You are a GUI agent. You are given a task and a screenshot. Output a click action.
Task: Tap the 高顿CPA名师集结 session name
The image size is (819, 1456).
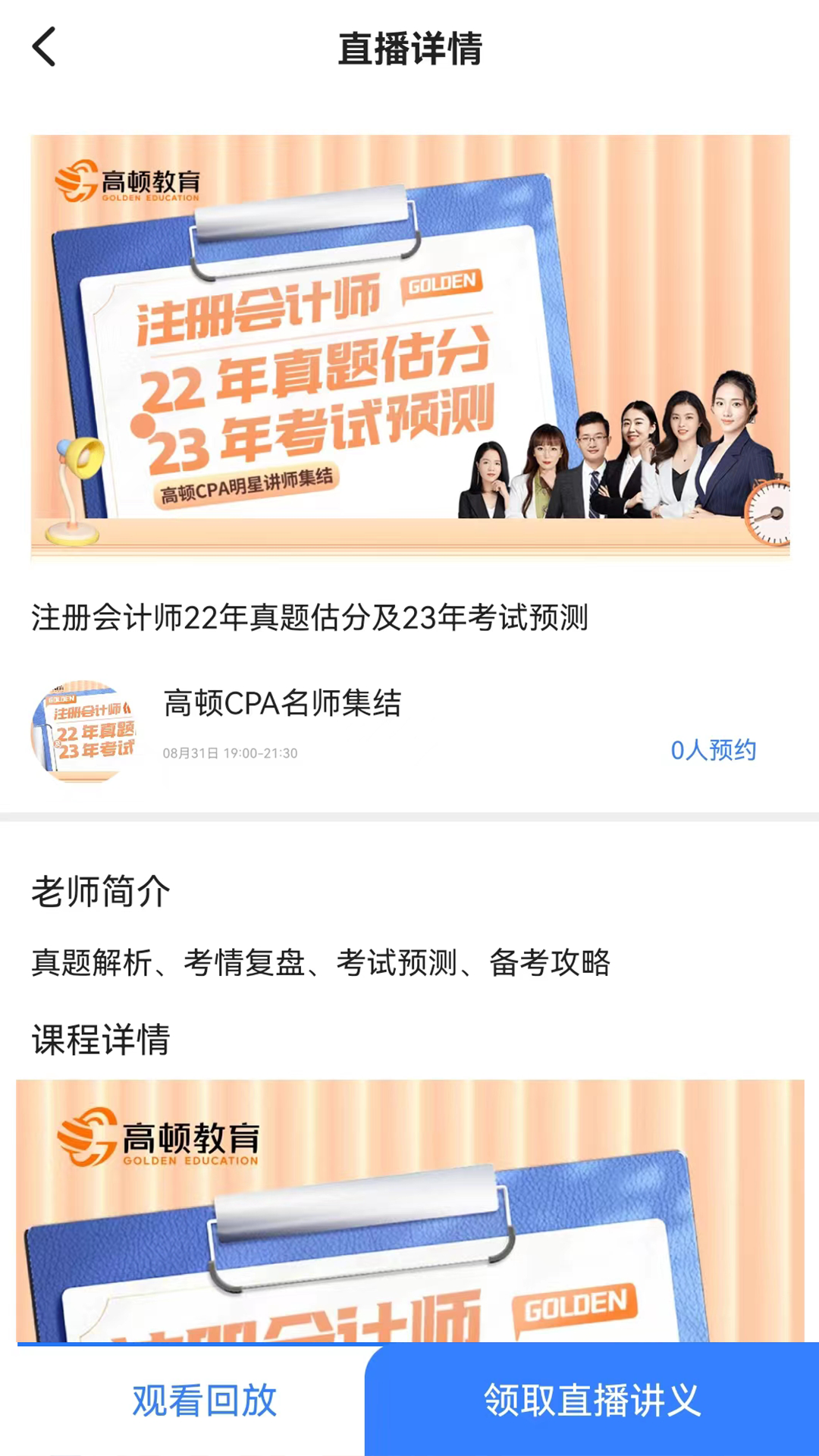(x=282, y=704)
